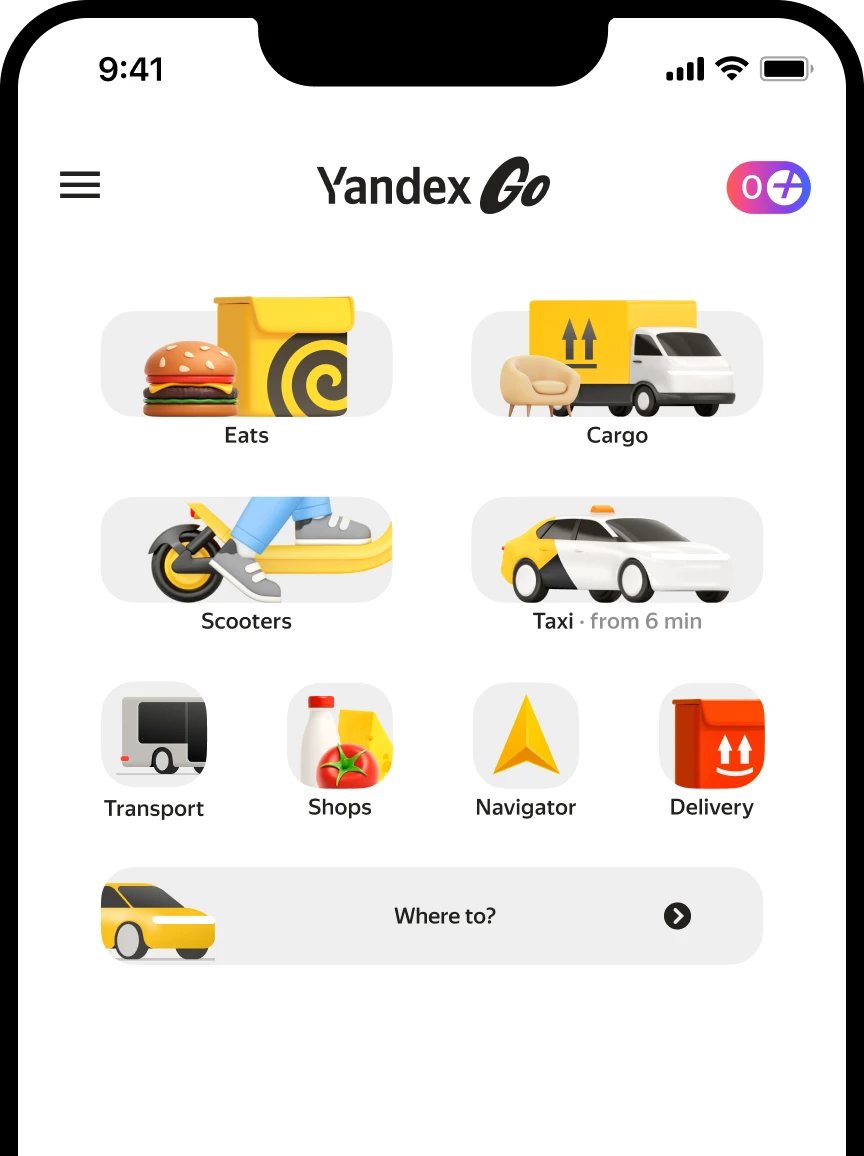This screenshot has height=1156, width=864.
Task: Select the Cargo service tile
Action: 617,365
